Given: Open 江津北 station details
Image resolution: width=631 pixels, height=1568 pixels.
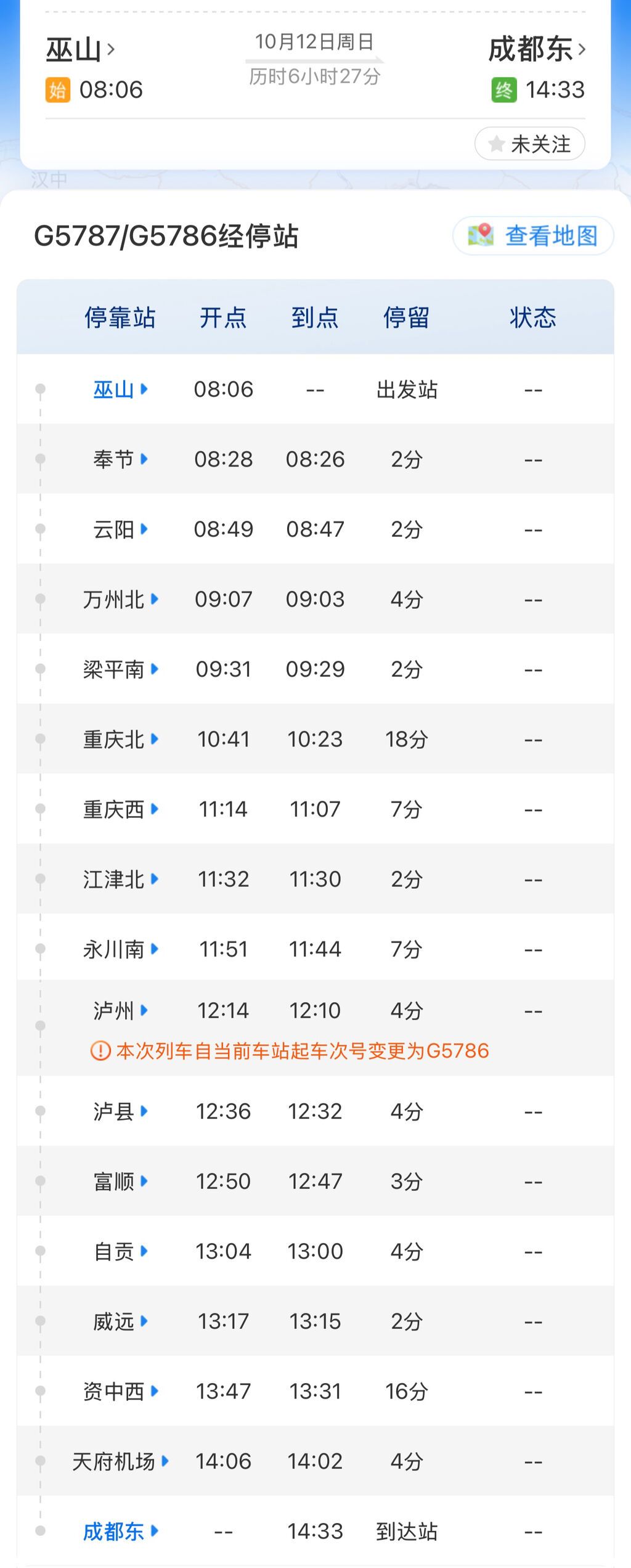Looking at the screenshot, I should tap(120, 879).
